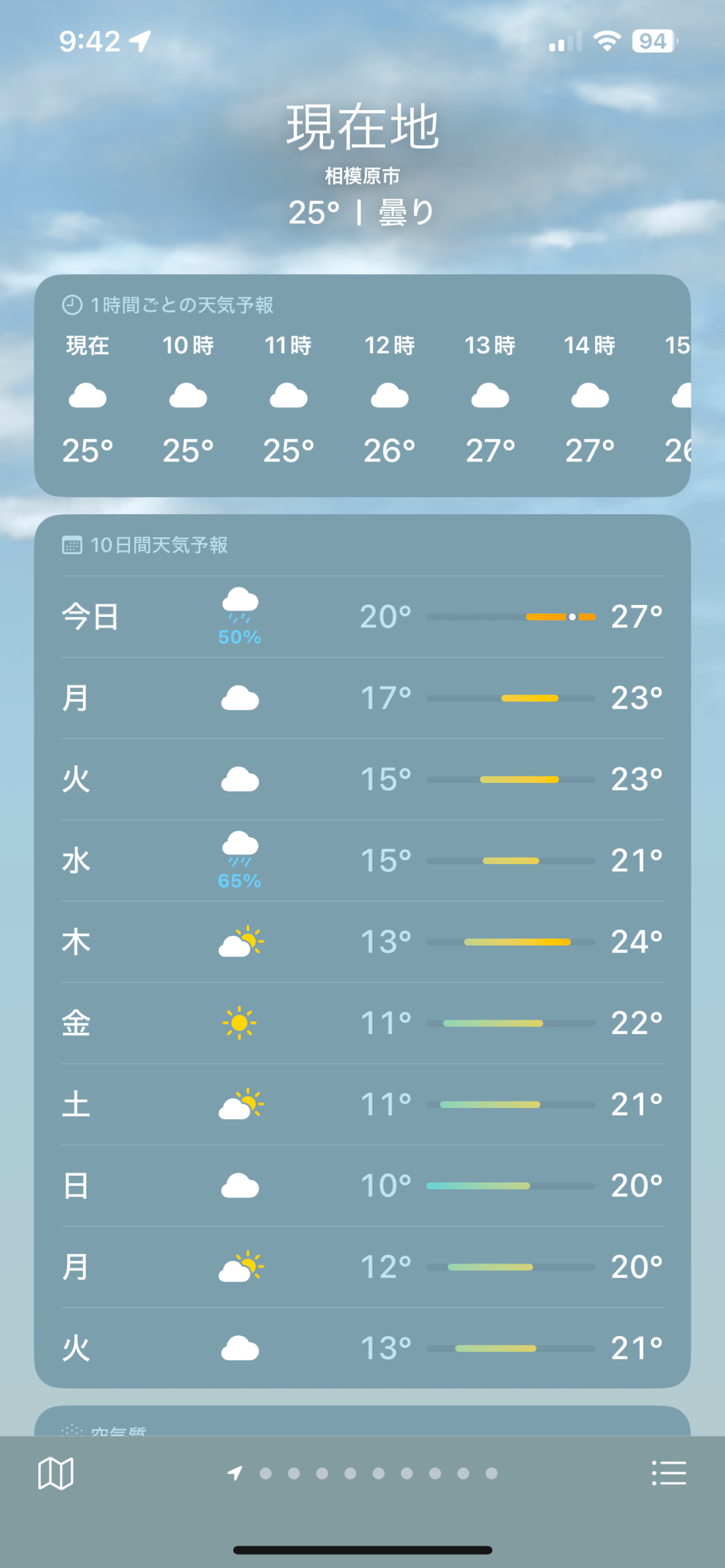Open the saved locations list

pyautogui.click(x=669, y=1473)
